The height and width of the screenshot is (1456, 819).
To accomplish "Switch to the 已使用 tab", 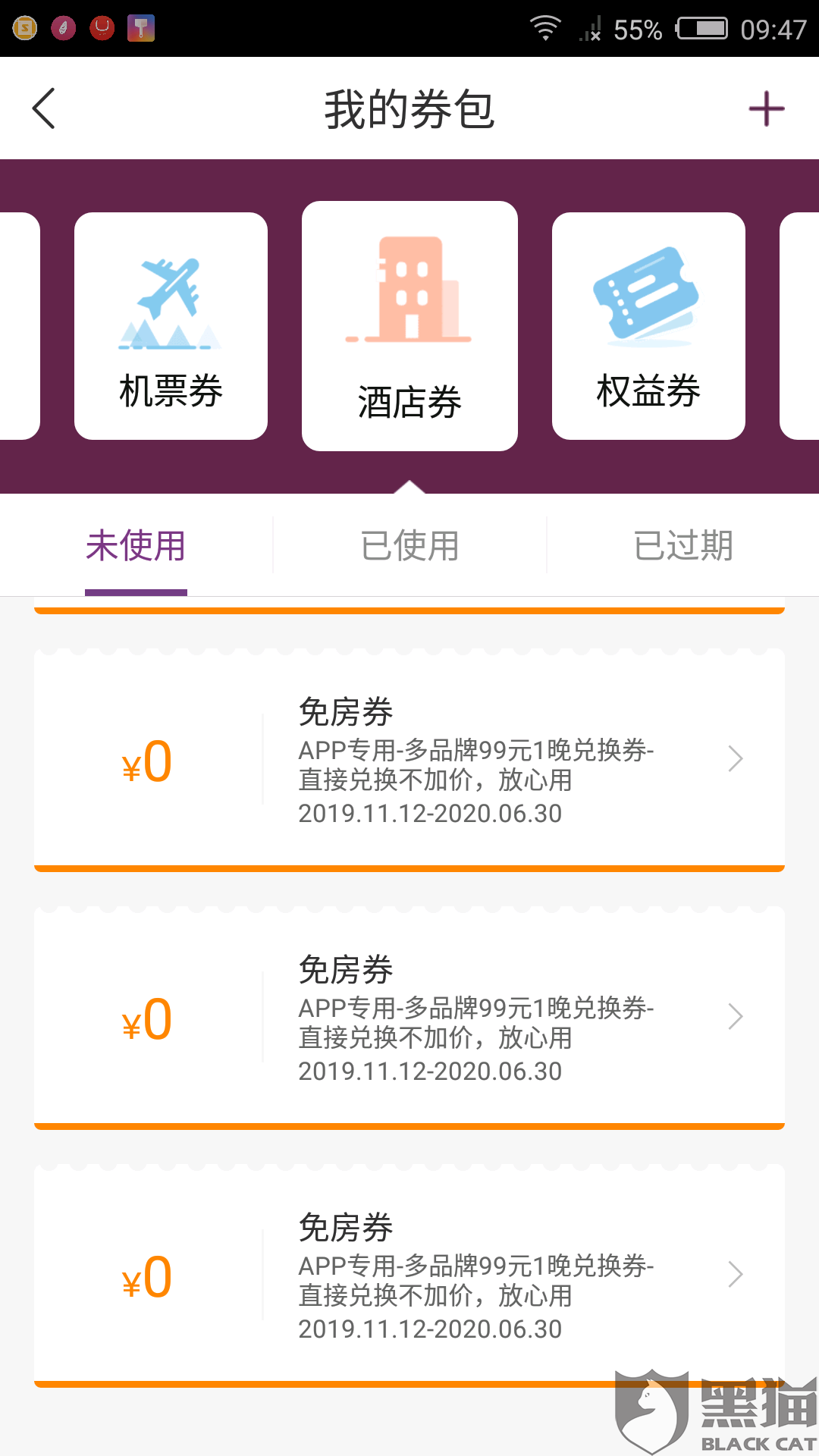I will coord(409,546).
